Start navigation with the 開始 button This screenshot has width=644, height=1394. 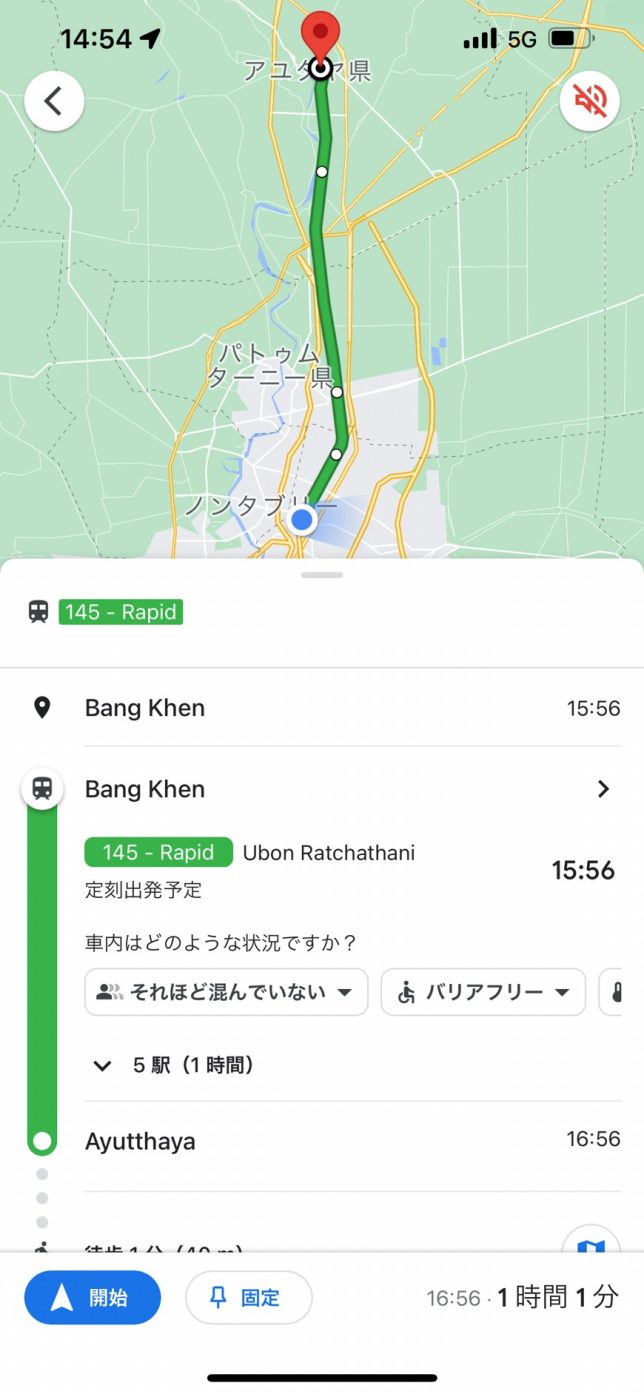point(93,1297)
